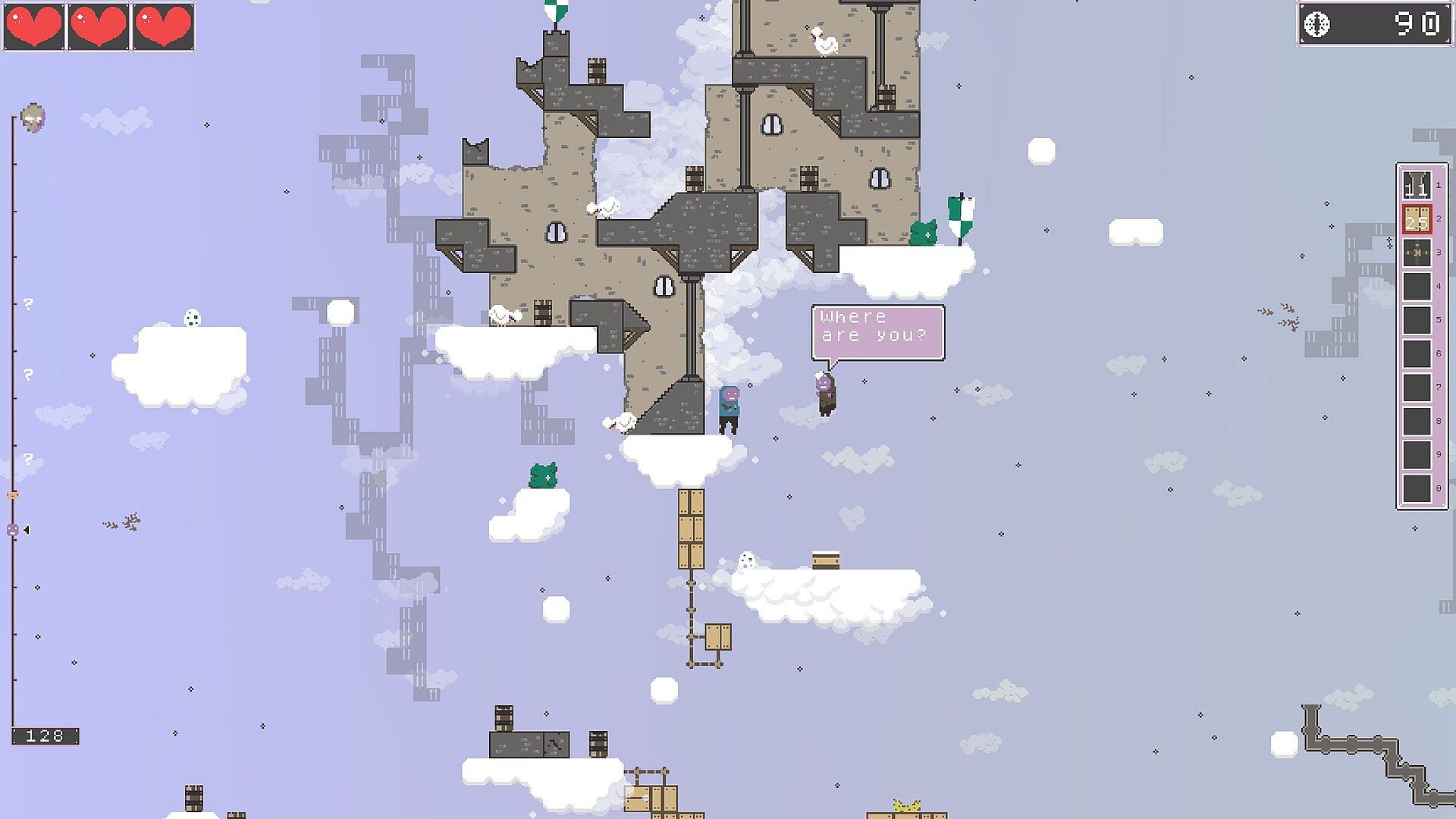
Task: Select empty hotbar slot 5
Action: click(1416, 320)
